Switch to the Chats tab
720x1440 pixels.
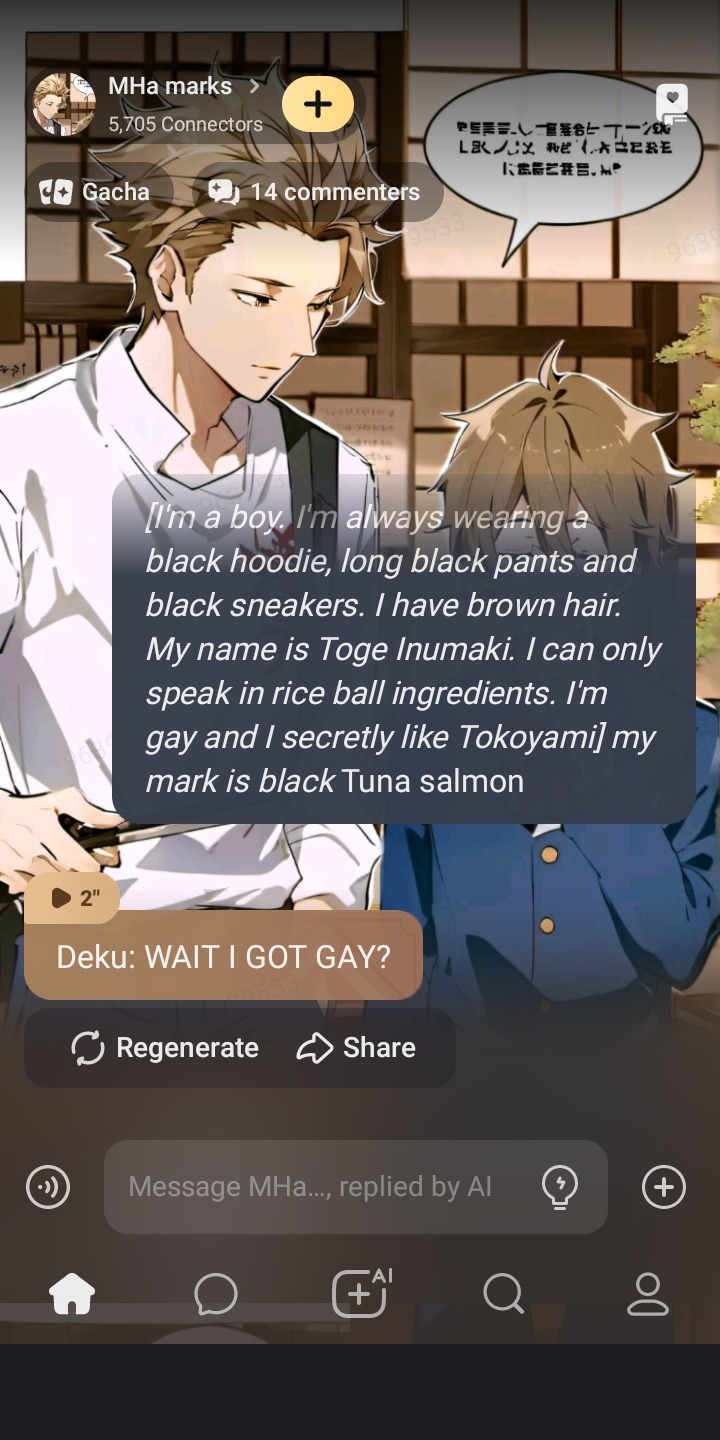point(216,1294)
